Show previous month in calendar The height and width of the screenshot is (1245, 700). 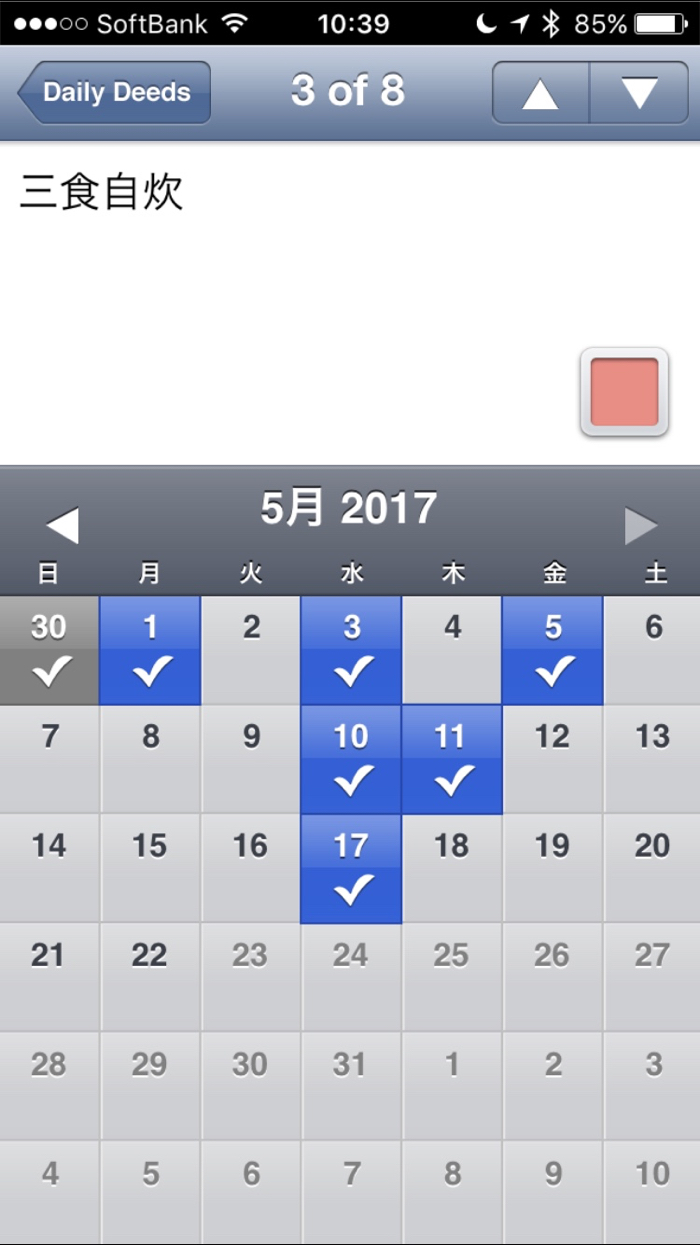[61, 525]
